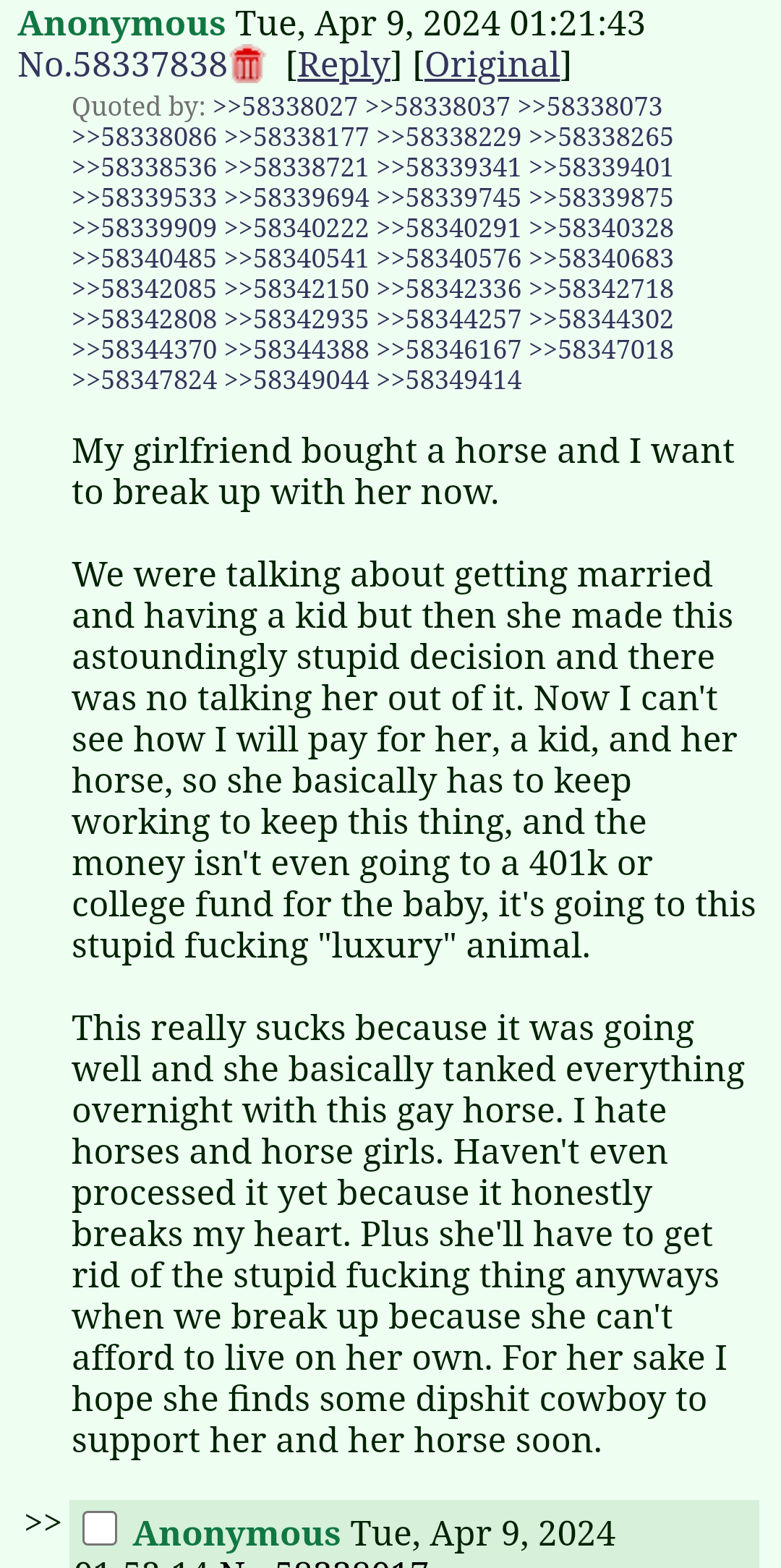Open the Original link of the thread

pos(492,65)
